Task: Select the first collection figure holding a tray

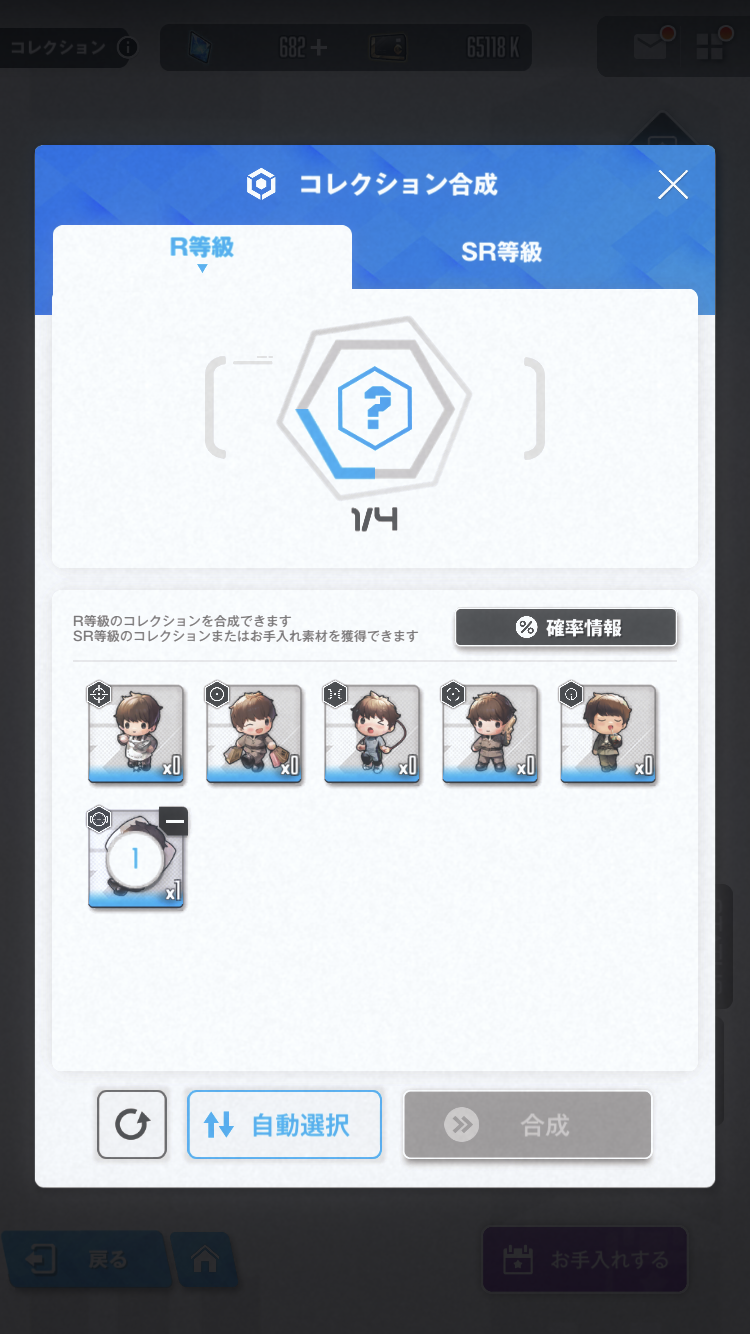Action: (136, 734)
